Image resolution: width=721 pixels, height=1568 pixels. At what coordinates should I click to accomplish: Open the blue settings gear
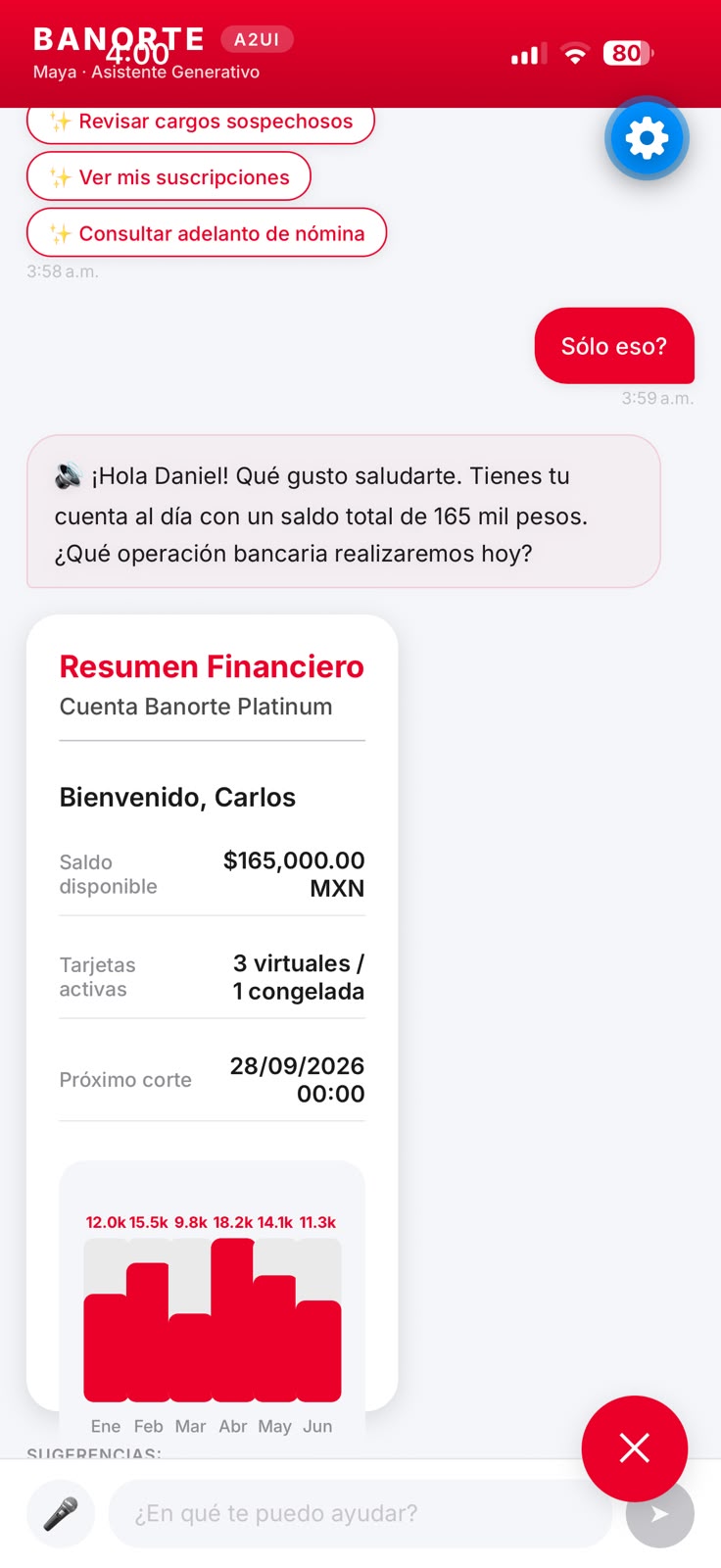coord(647,138)
